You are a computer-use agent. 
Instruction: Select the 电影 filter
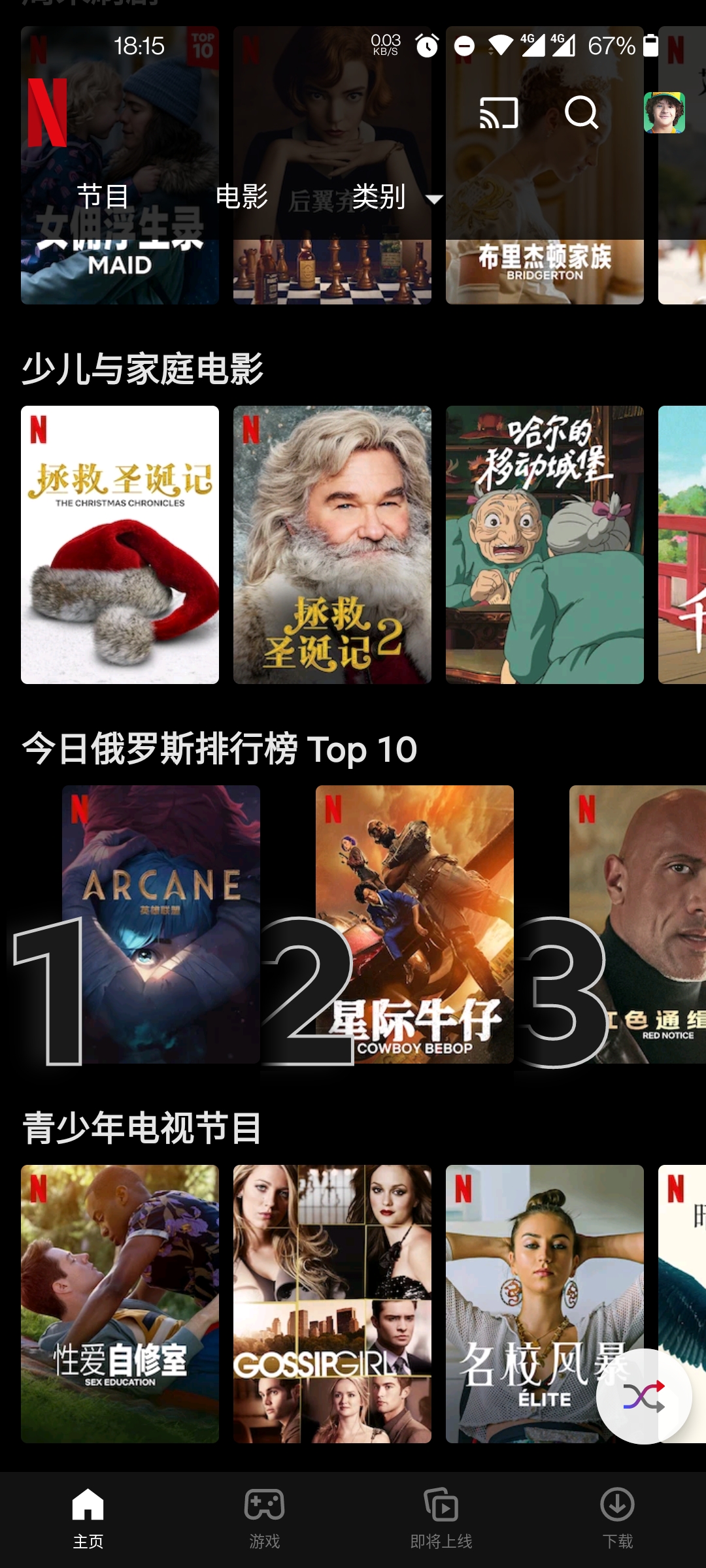click(x=241, y=196)
